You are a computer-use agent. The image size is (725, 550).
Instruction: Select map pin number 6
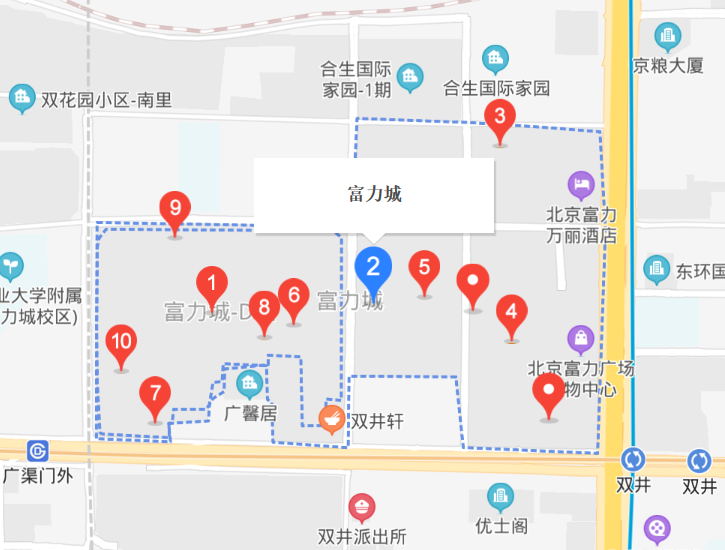[x=294, y=295]
